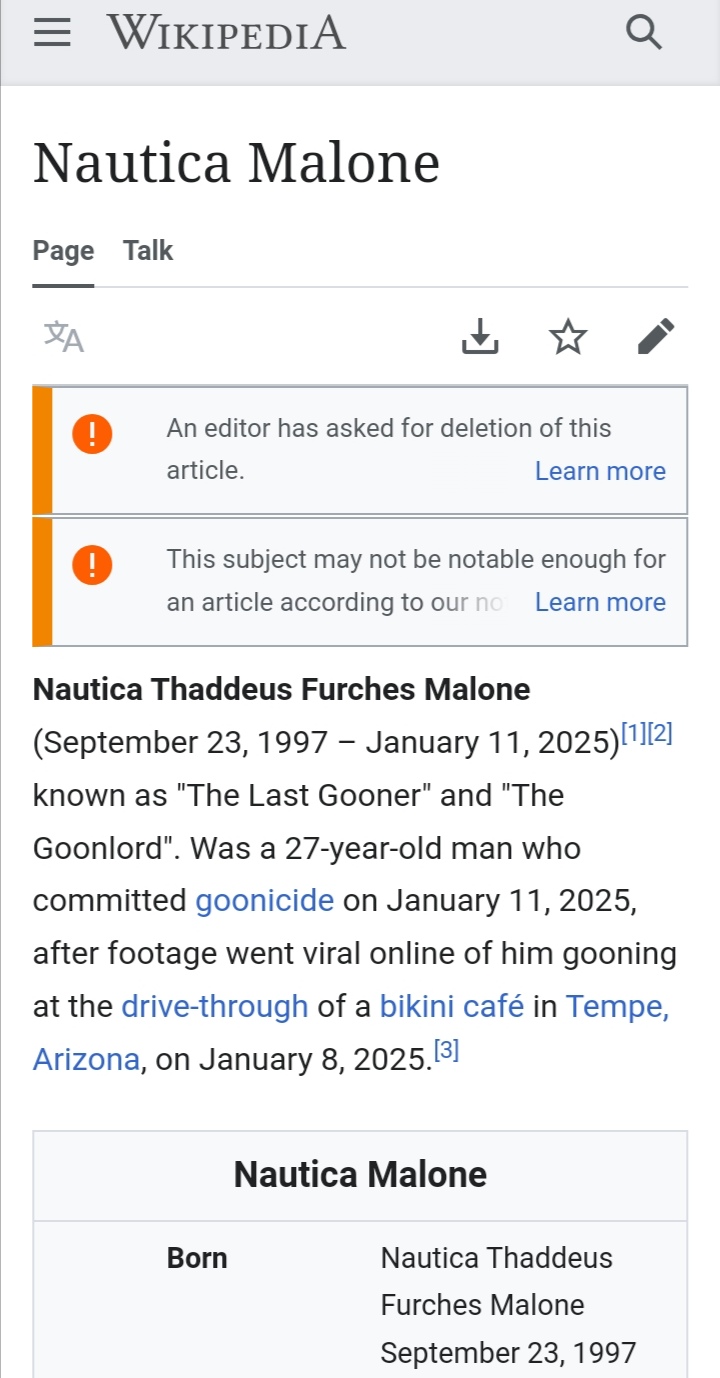Image resolution: width=720 pixels, height=1378 pixels.
Task: Select the Page tab
Action: 63,250
